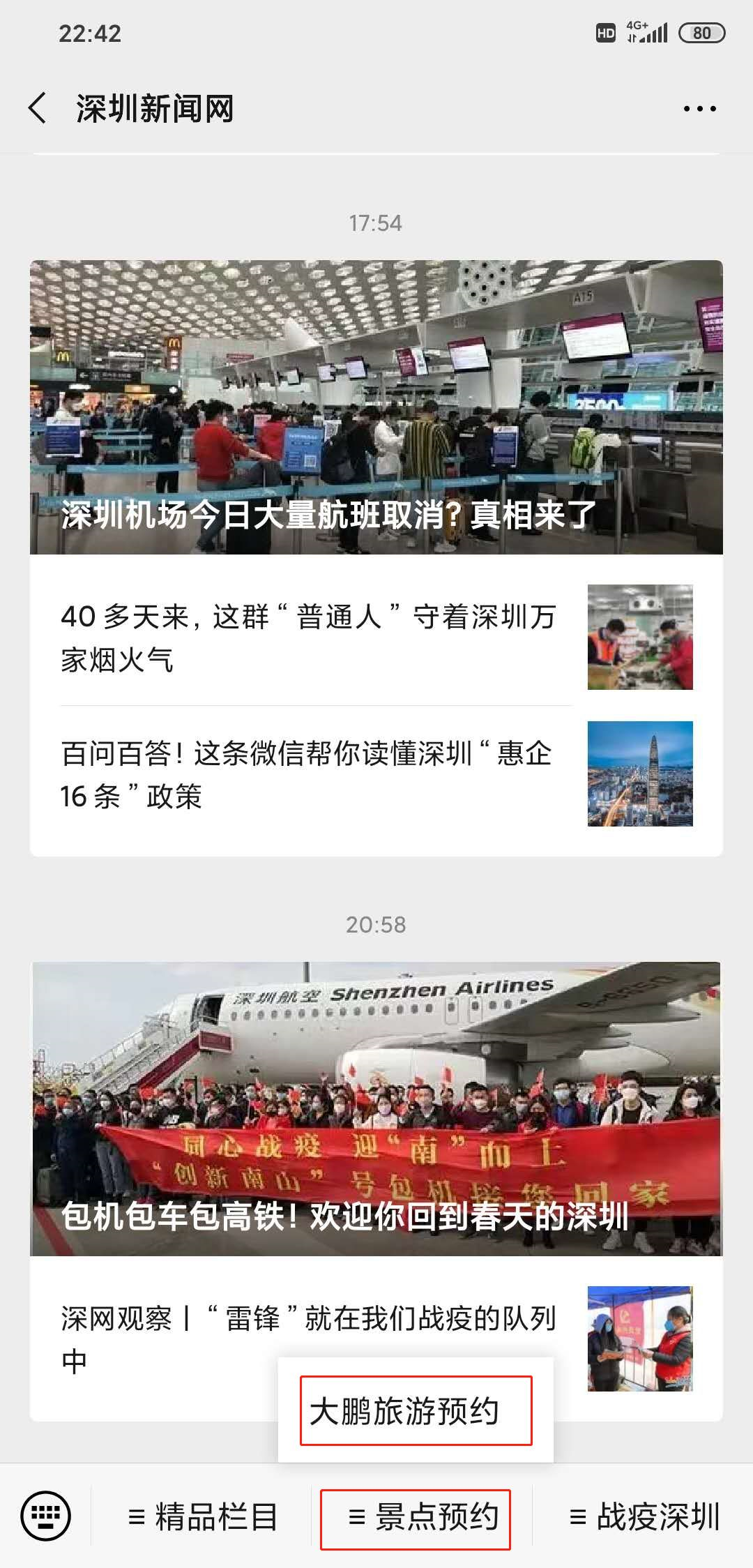This screenshot has height=1568, width=753.
Task: Tap the 景点预约 menu
Action: click(423, 1518)
